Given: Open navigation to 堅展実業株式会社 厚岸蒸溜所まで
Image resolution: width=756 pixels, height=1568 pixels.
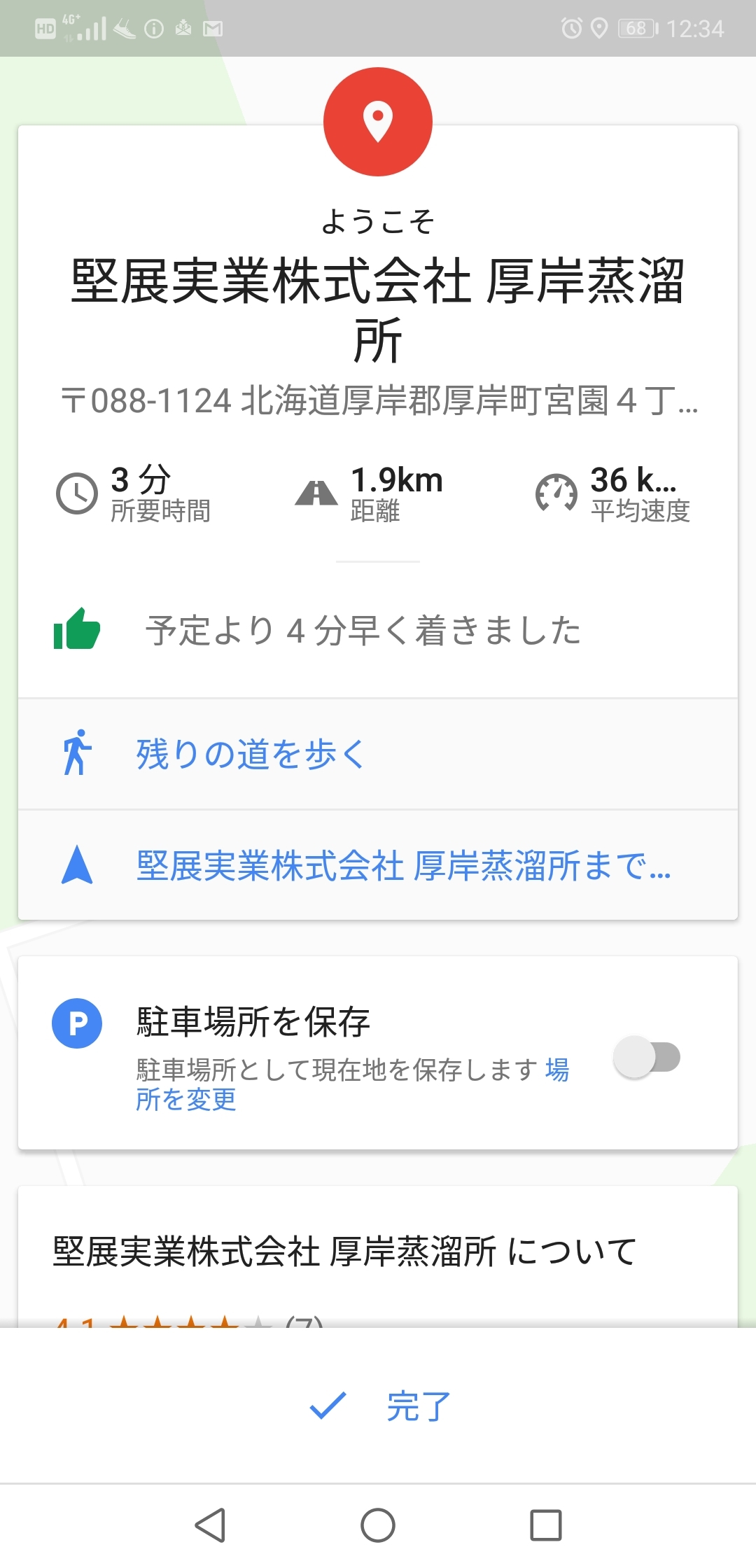Looking at the screenshot, I should point(378,865).
